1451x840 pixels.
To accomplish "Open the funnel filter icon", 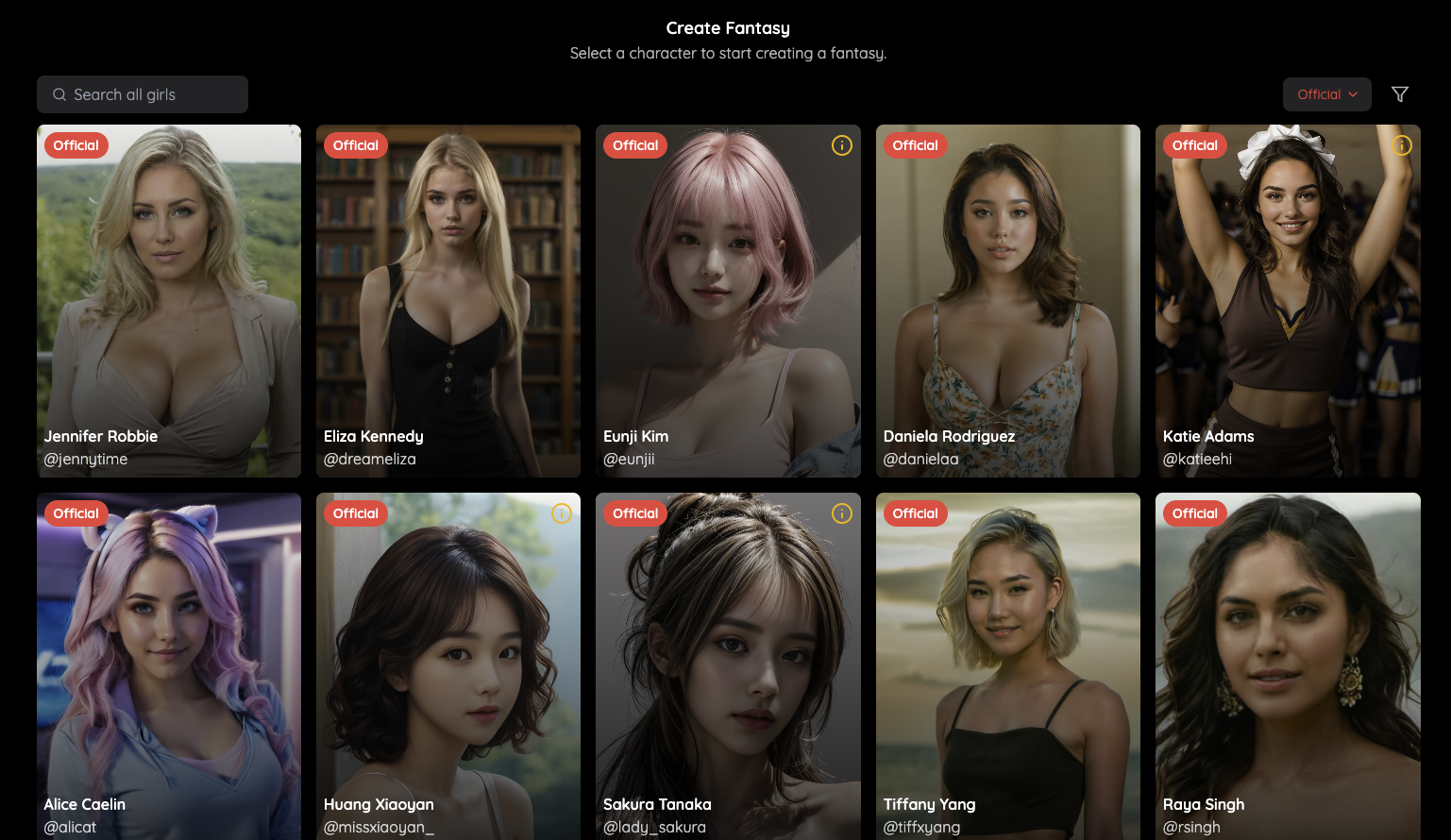I will [1400, 94].
